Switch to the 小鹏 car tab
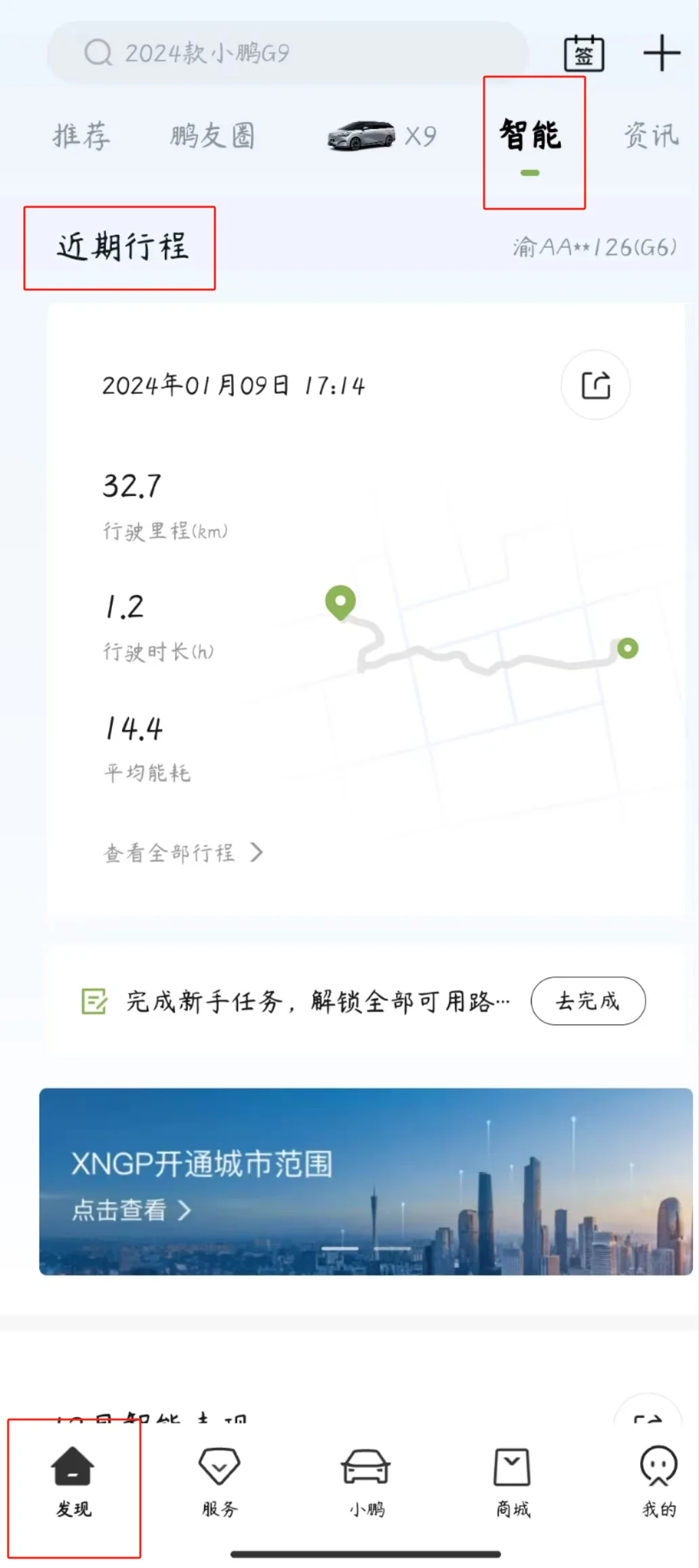 click(366, 1483)
